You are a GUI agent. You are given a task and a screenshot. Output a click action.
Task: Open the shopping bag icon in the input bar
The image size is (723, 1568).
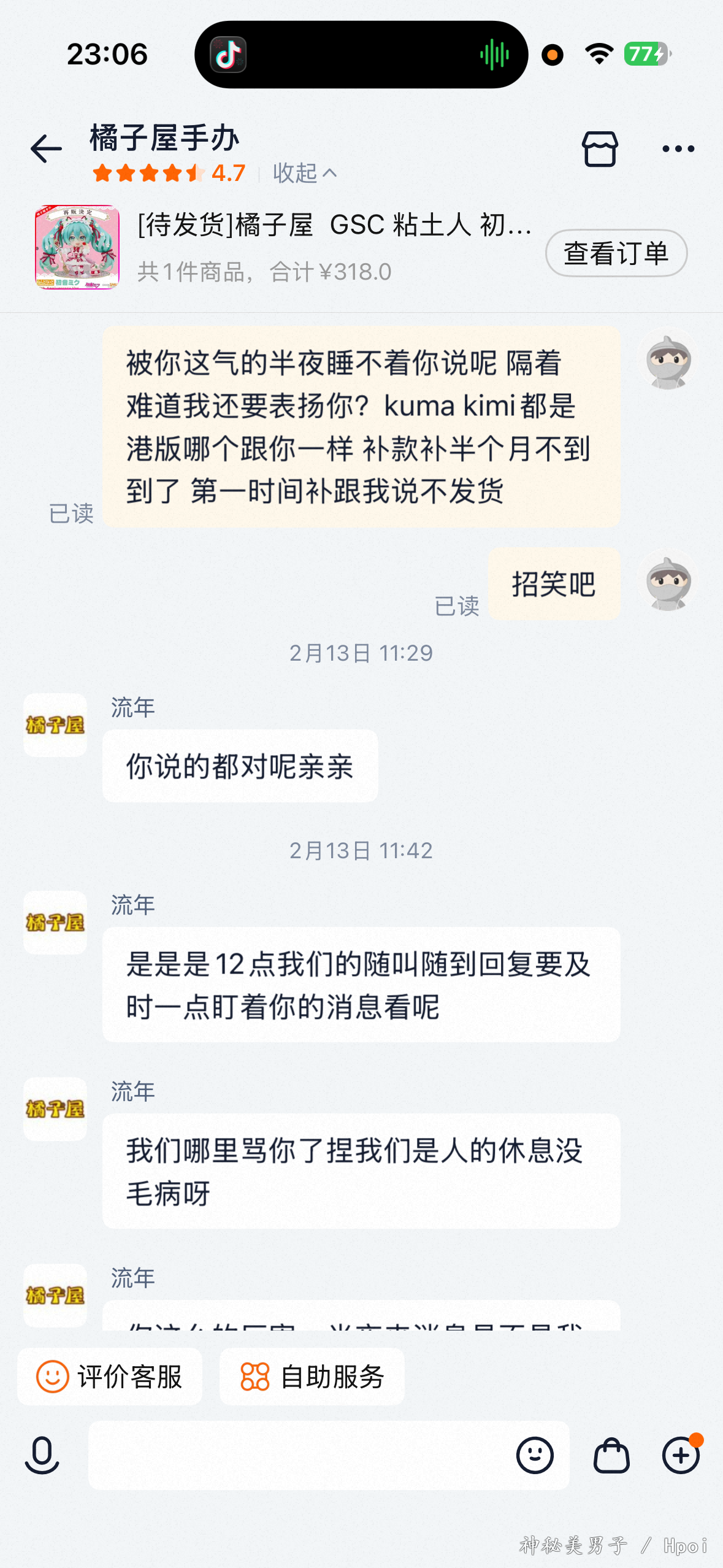coord(611,1455)
